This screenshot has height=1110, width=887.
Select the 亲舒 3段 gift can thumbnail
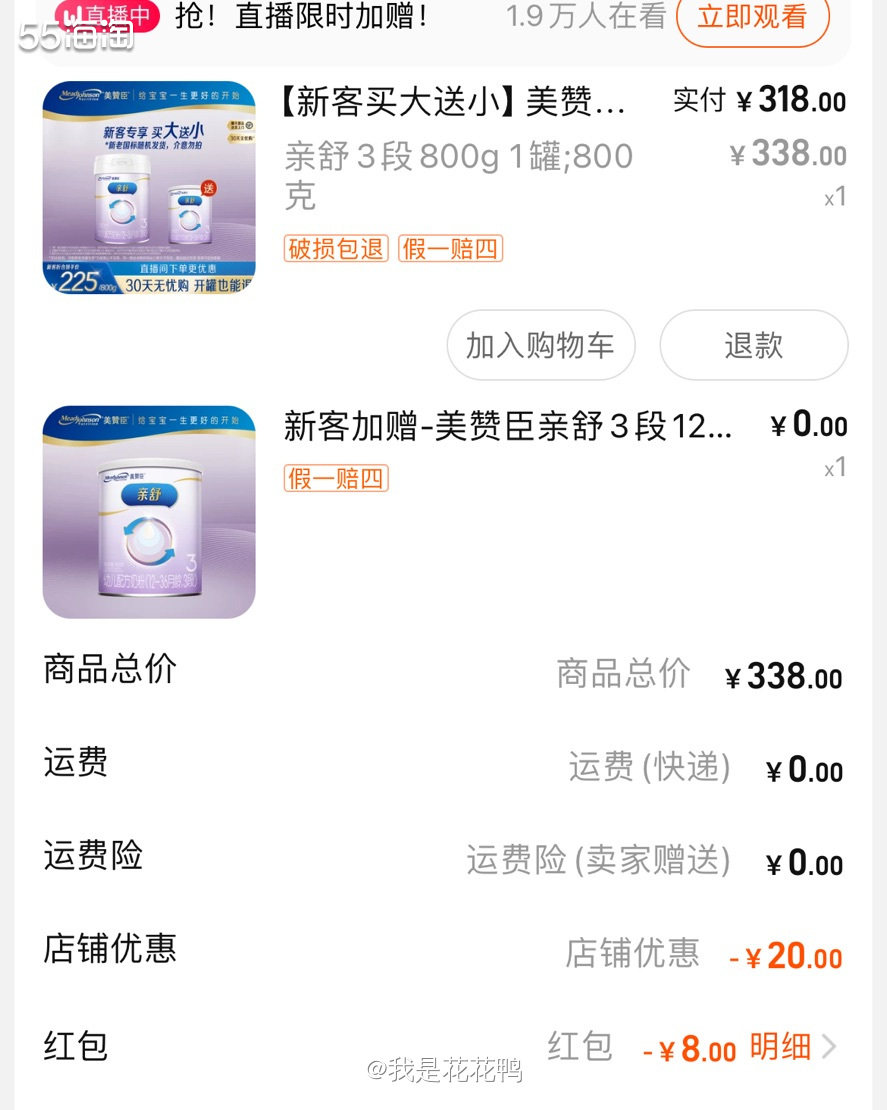(x=148, y=512)
